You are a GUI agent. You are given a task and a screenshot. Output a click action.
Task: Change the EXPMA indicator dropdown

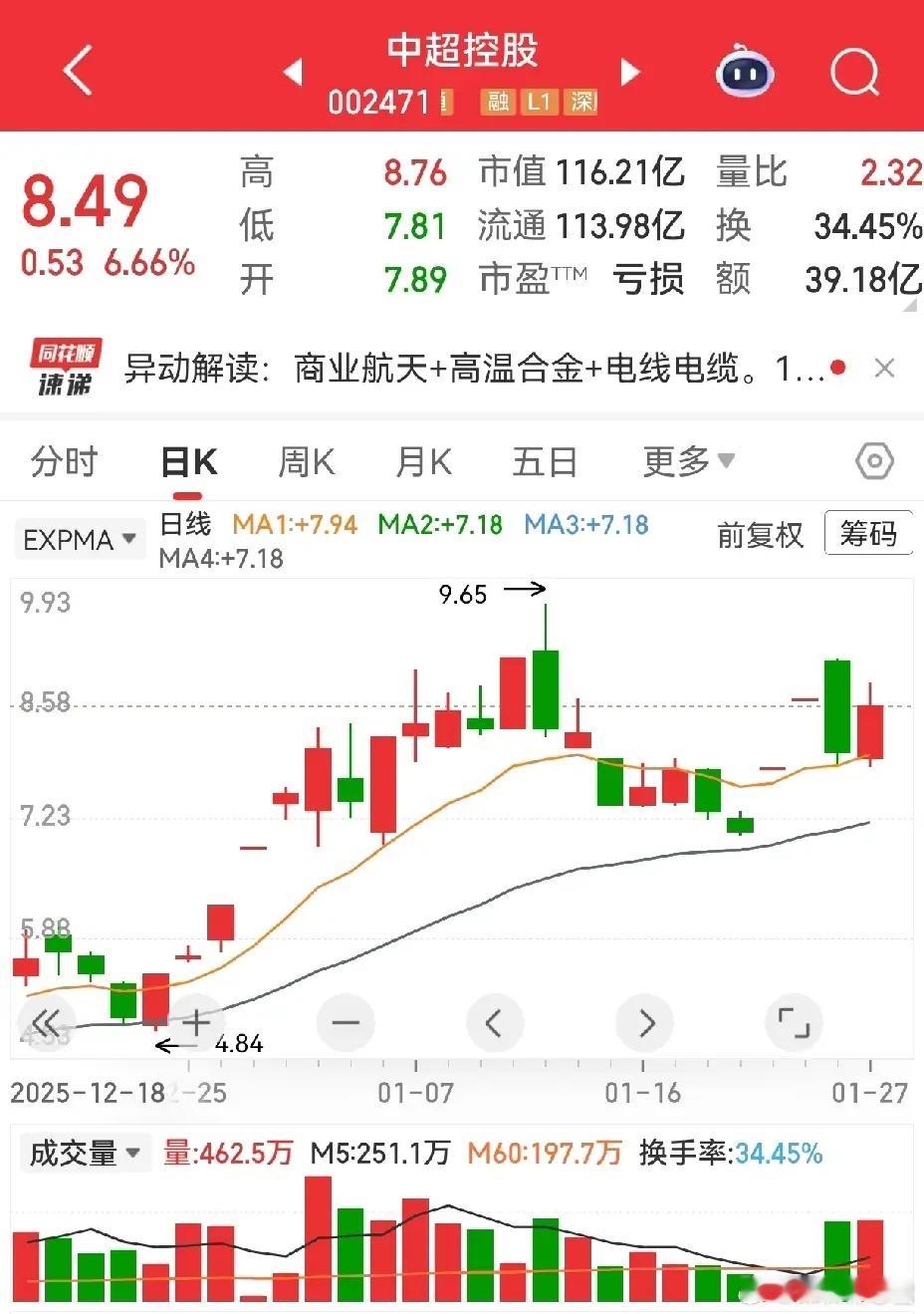[x=79, y=540]
